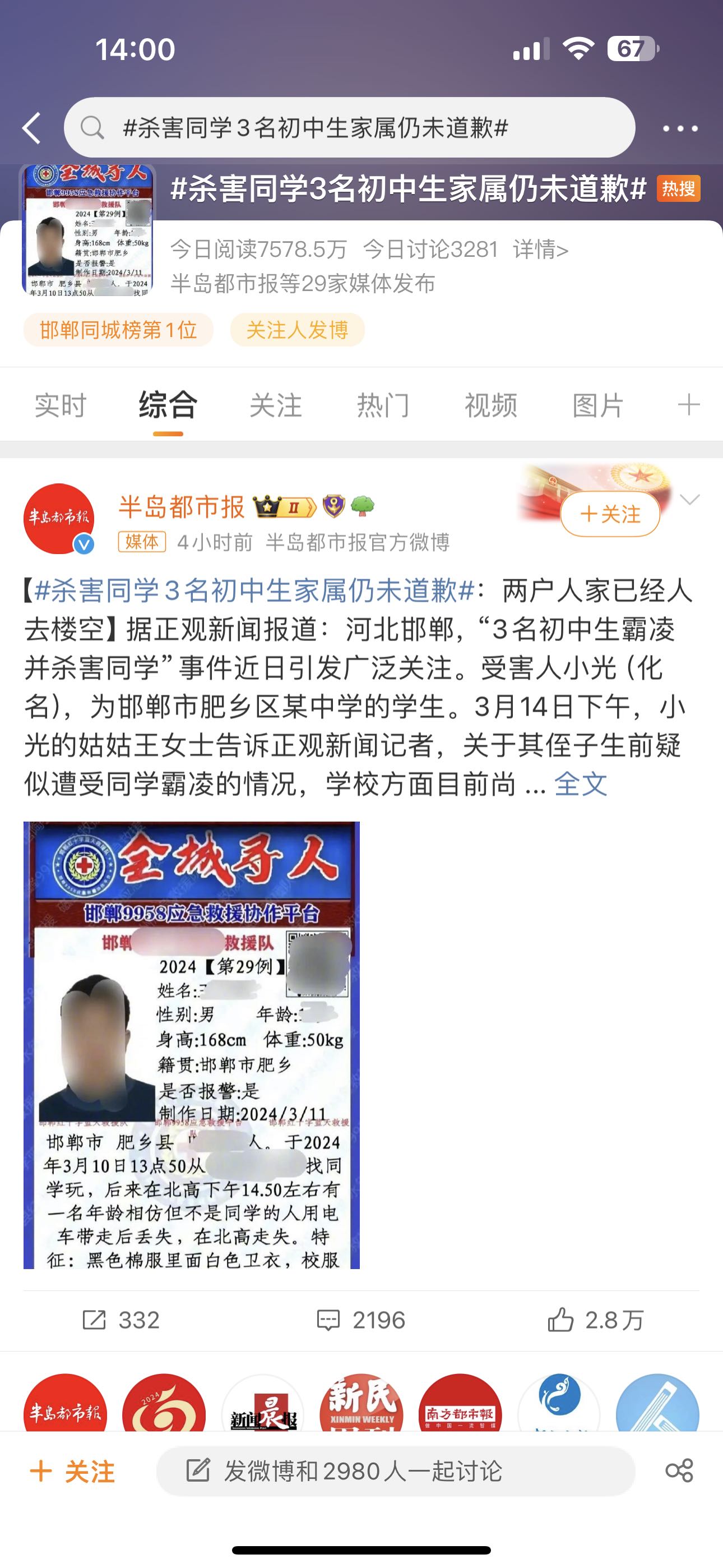Go back using the top-left arrow
This screenshot has height=1568, width=723.
click(31, 128)
